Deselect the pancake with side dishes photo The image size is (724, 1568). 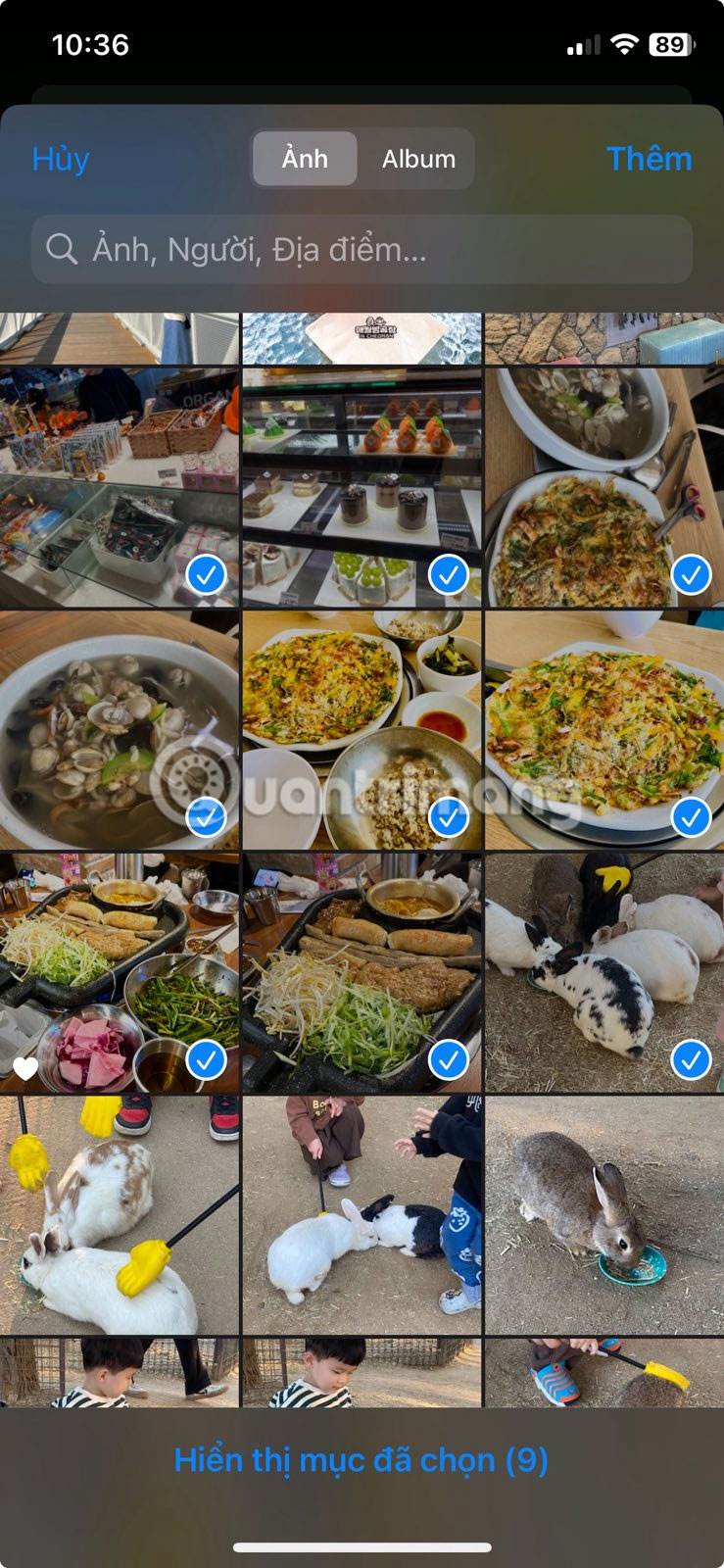(x=362, y=730)
